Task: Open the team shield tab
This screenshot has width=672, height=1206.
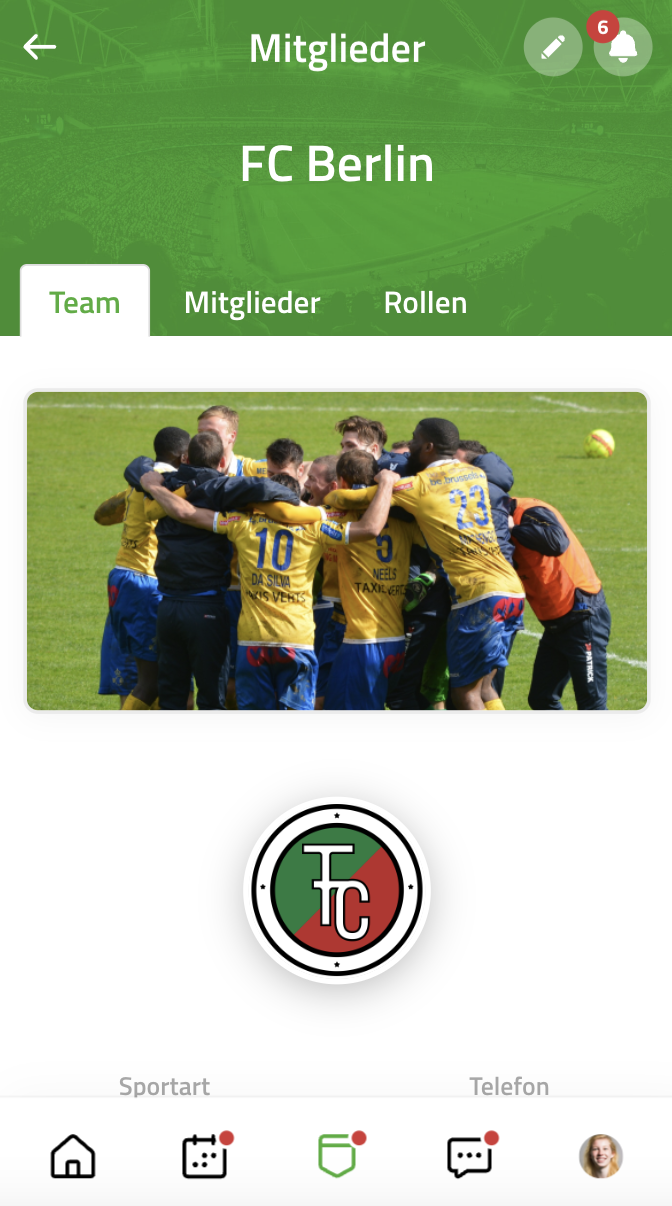Action: [x=337, y=1156]
